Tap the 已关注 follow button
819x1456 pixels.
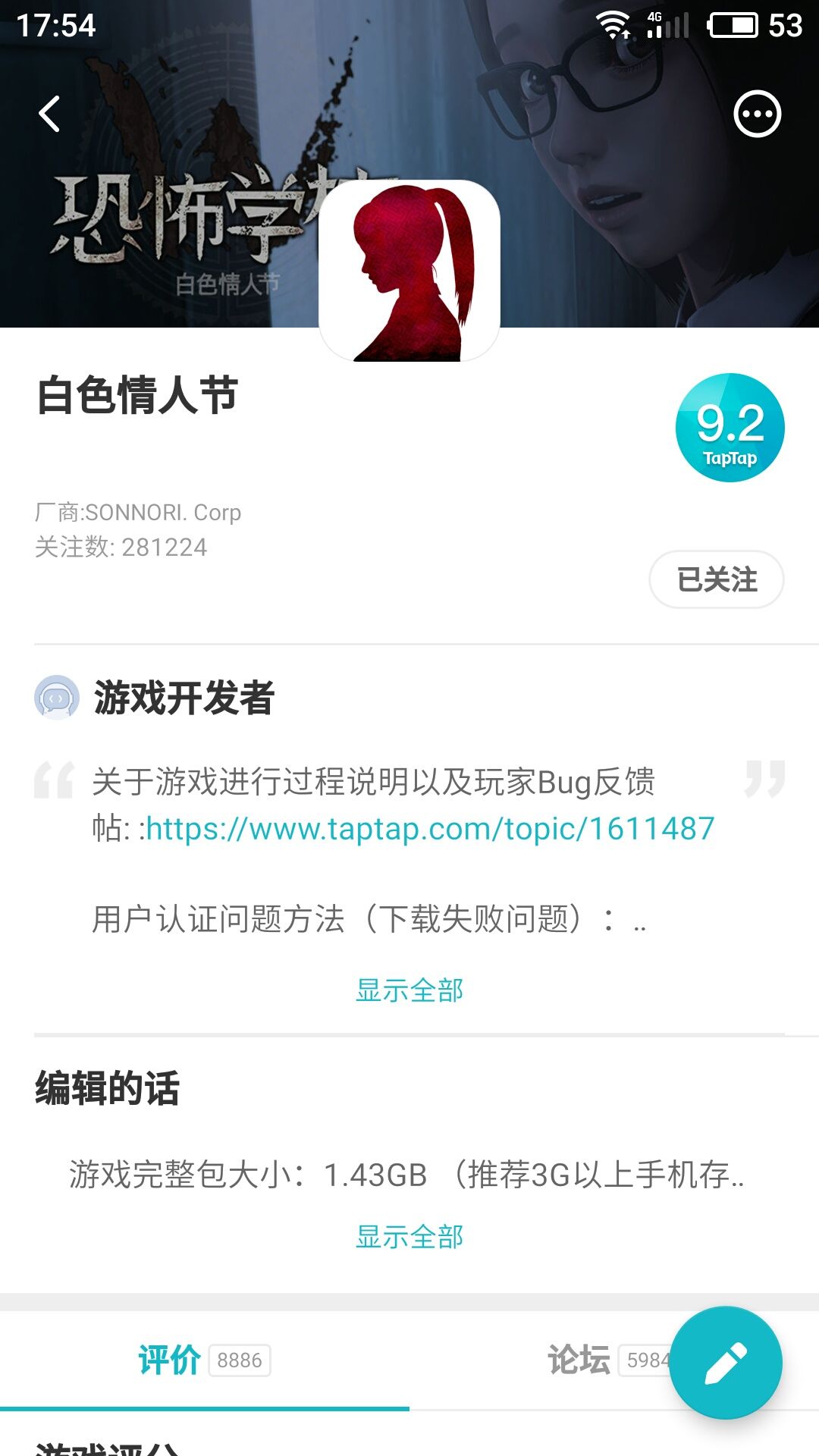[x=717, y=579]
